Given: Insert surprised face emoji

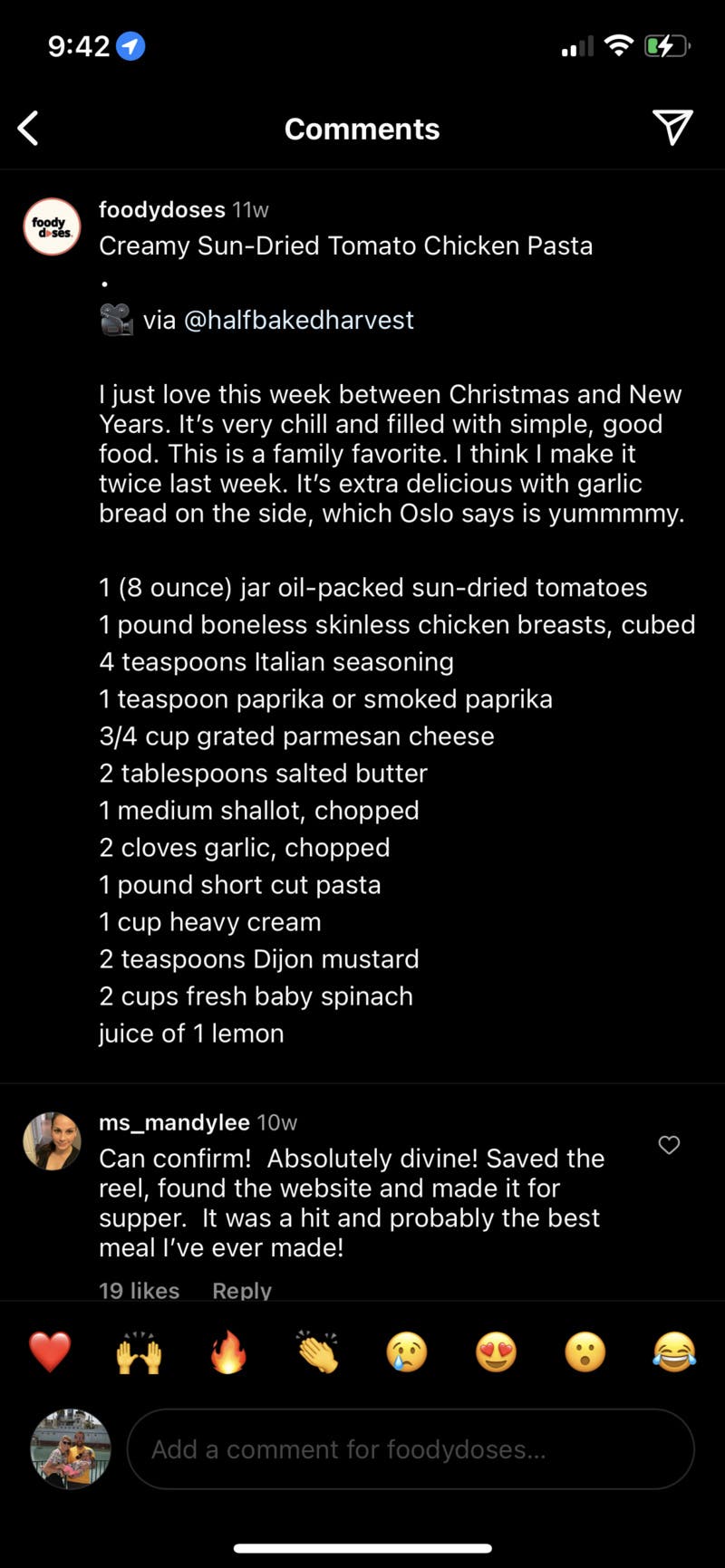Looking at the screenshot, I should click(585, 1352).
